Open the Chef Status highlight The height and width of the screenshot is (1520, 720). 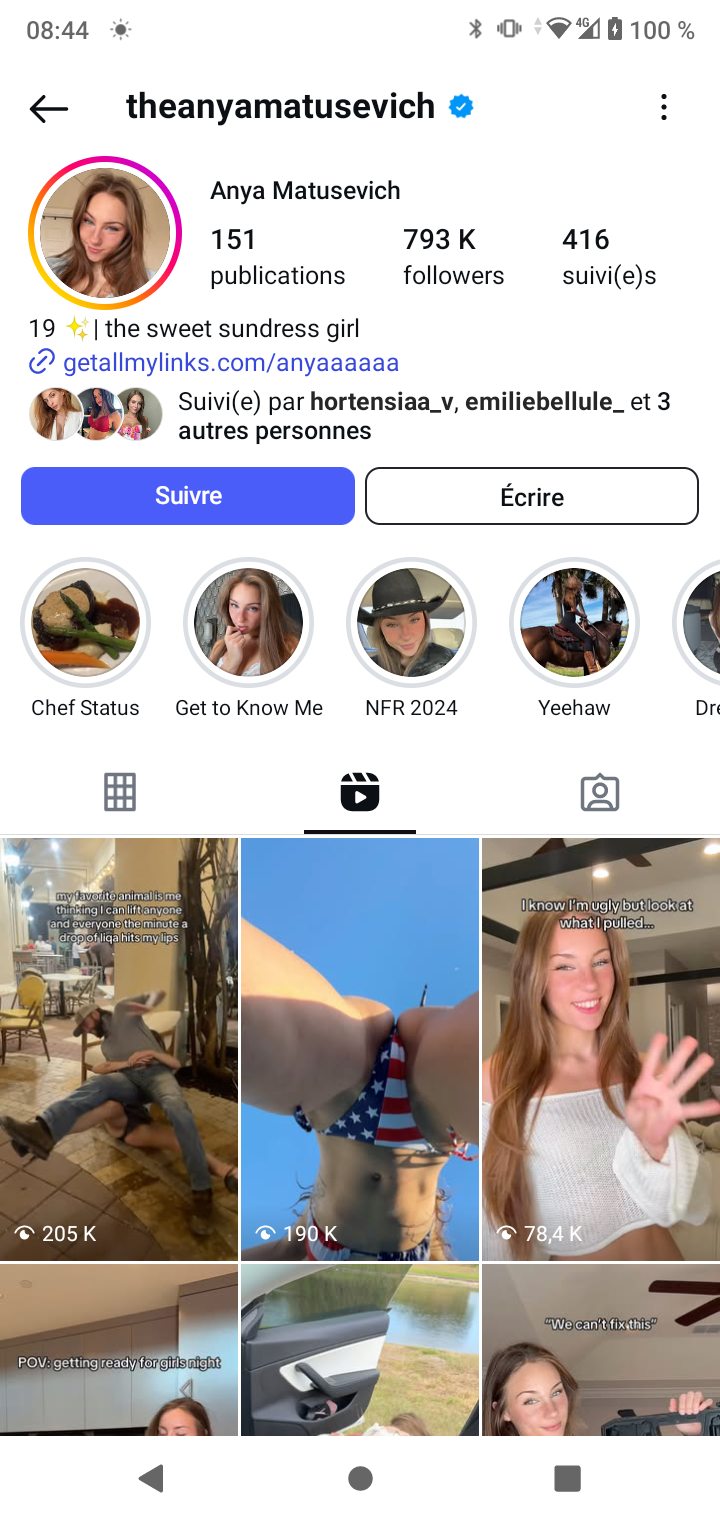[85, 622]
